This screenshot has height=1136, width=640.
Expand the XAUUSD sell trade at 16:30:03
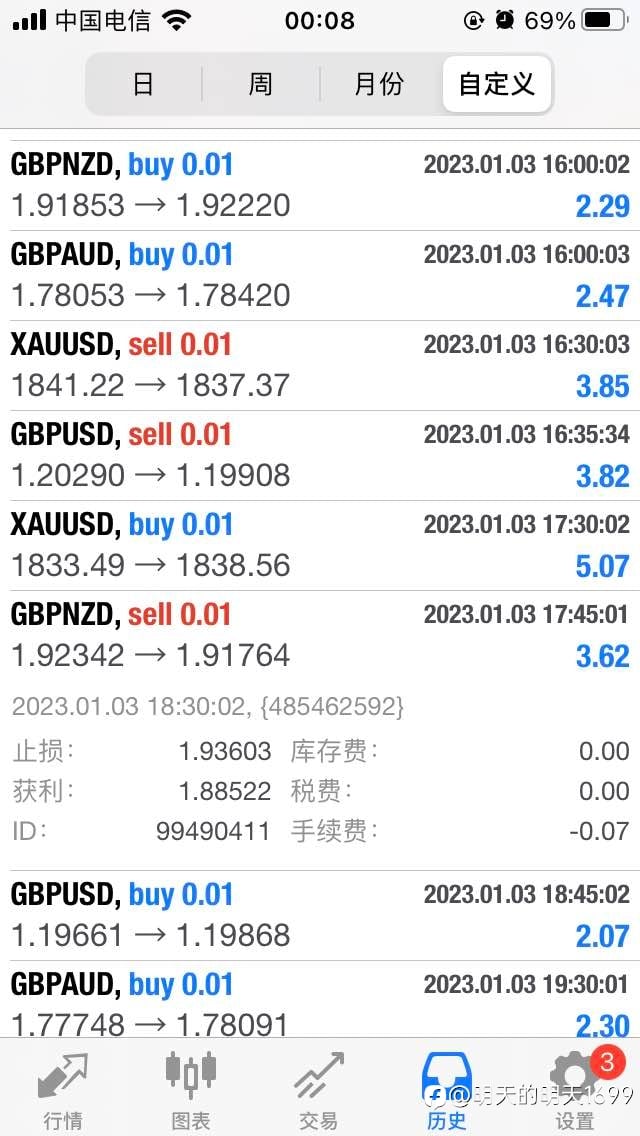coord(320,365)
